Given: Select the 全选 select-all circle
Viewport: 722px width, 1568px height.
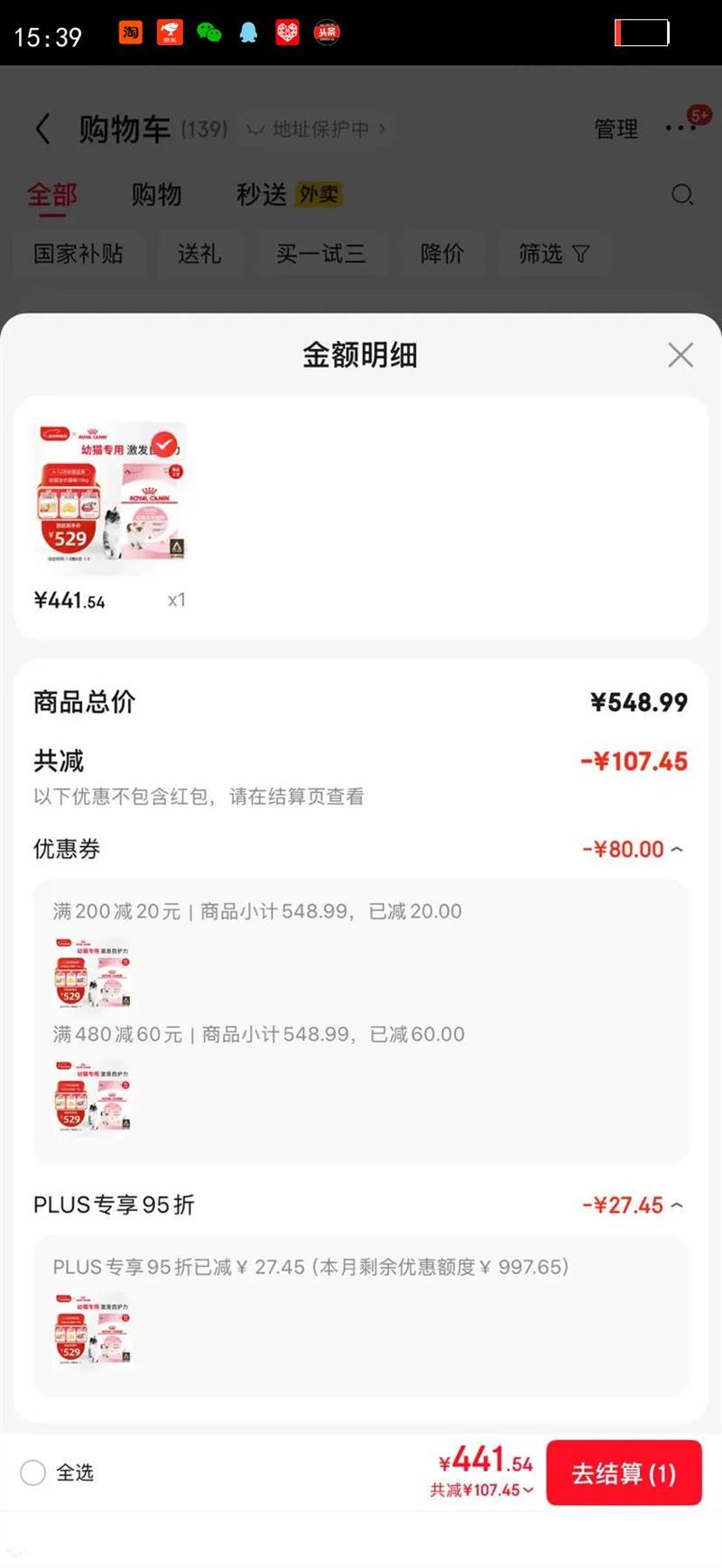Looking at the screenshot, I should 32,1472.
